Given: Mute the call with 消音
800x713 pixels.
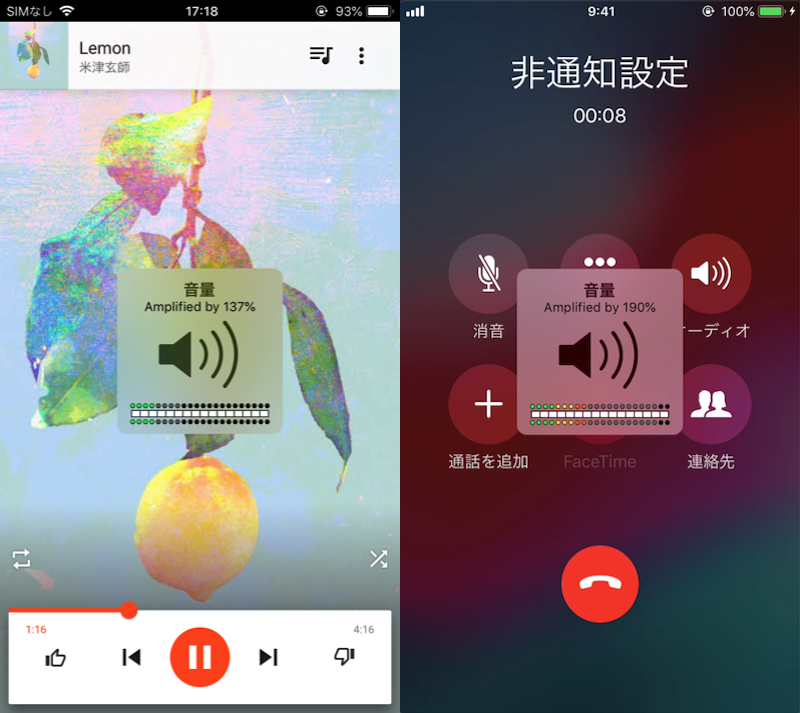Looking at the screenshot, I should click(x=488, y=273).
